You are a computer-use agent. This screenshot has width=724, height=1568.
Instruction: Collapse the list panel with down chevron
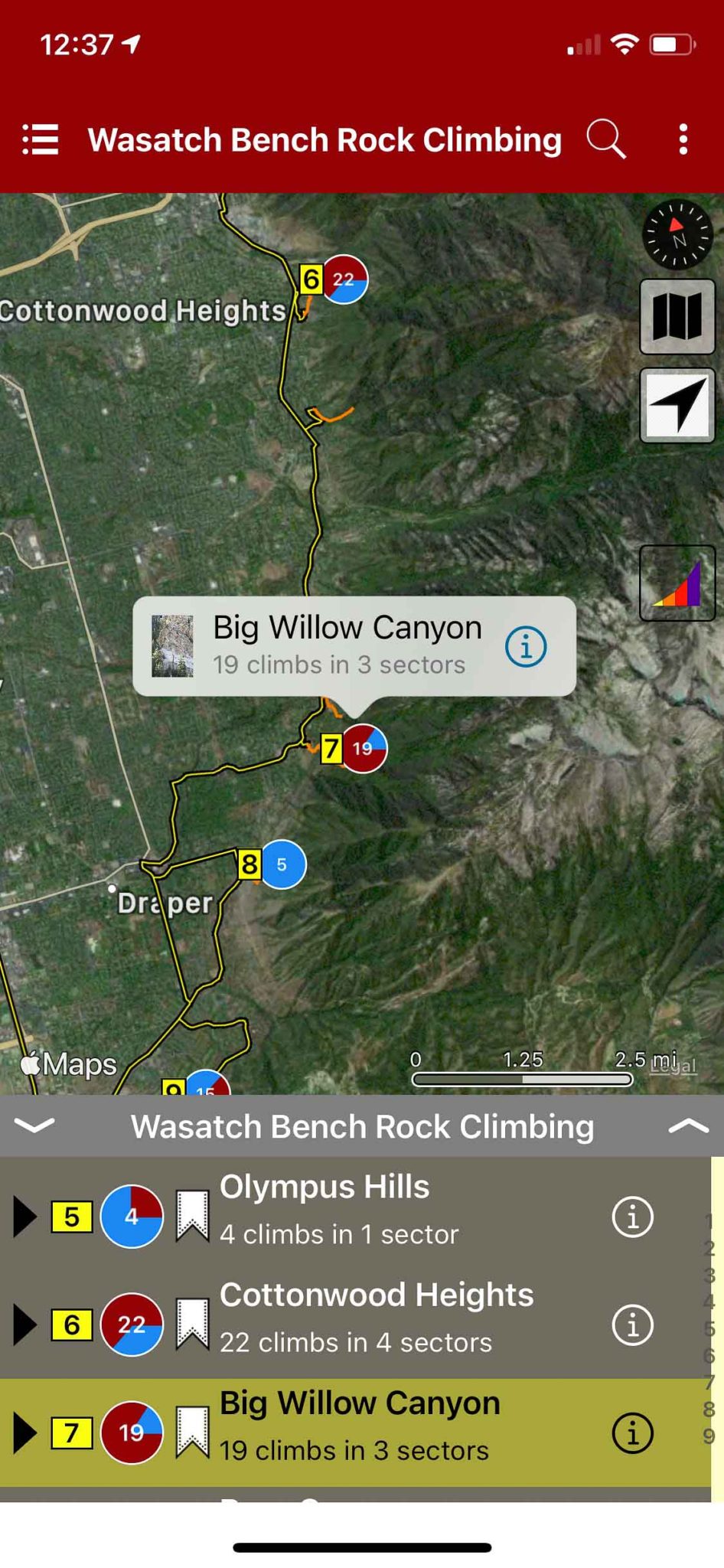[34, 1125]
